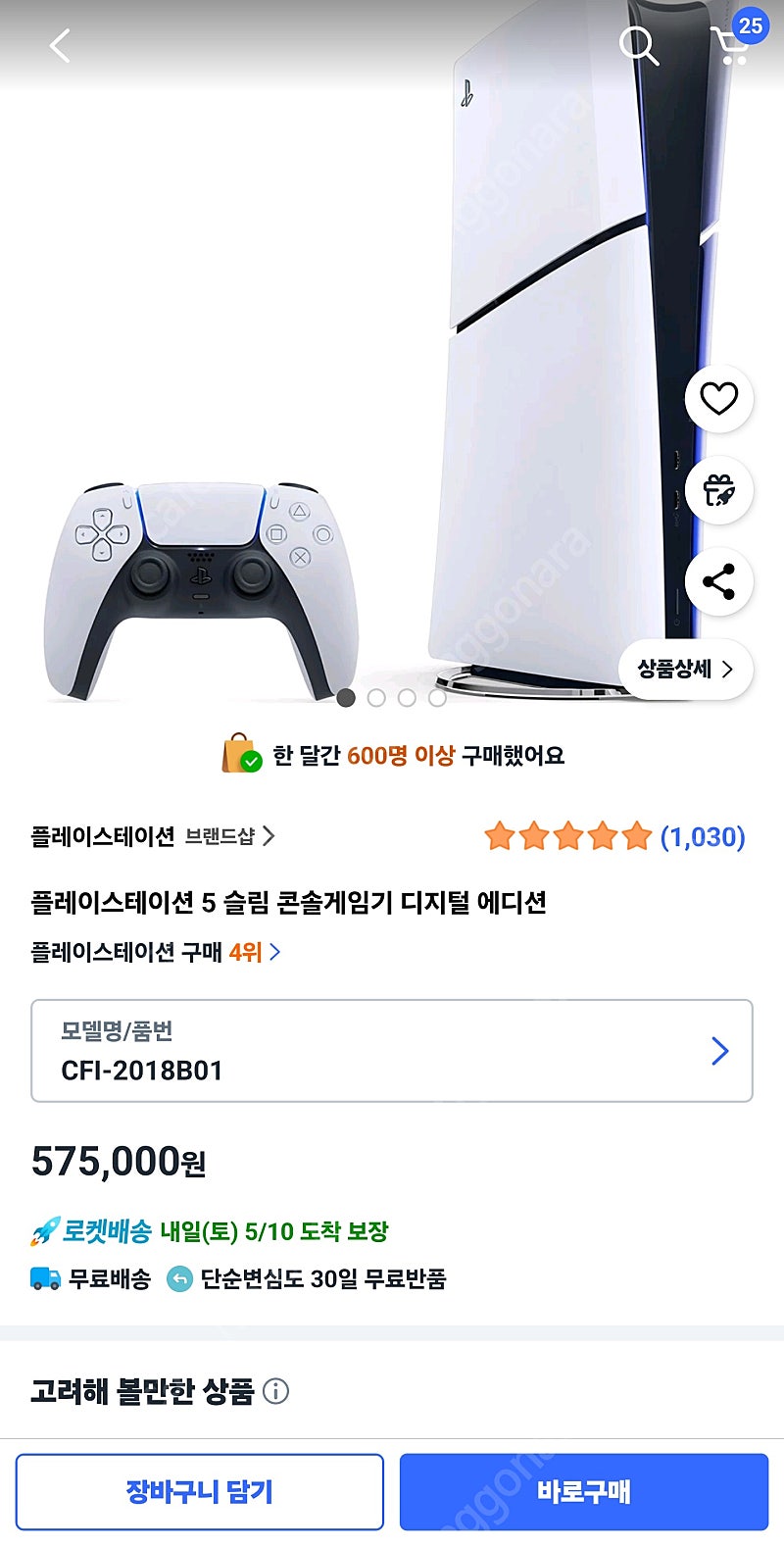Open the search magnifier icon

638,45
